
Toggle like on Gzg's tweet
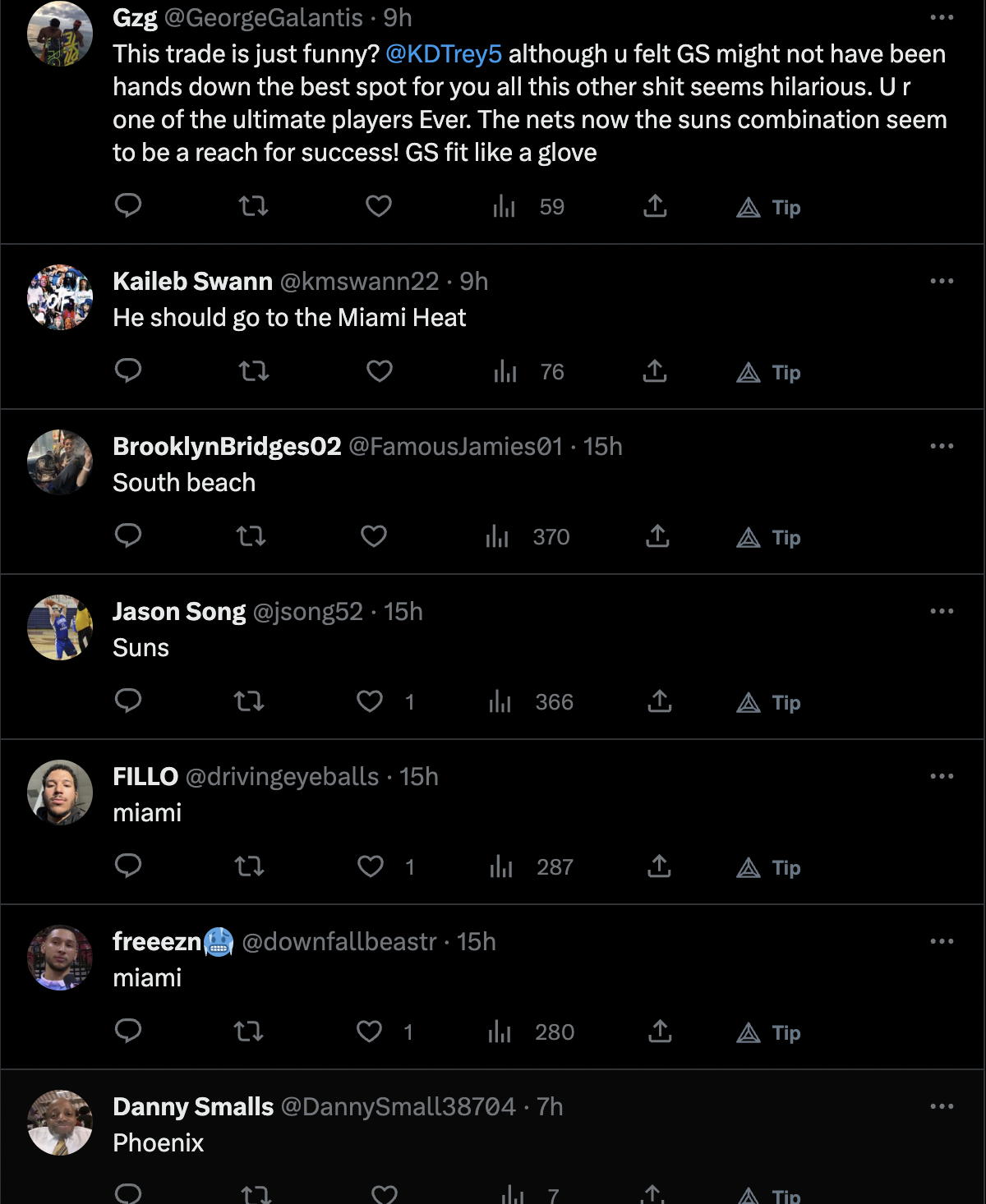point(377,207)
